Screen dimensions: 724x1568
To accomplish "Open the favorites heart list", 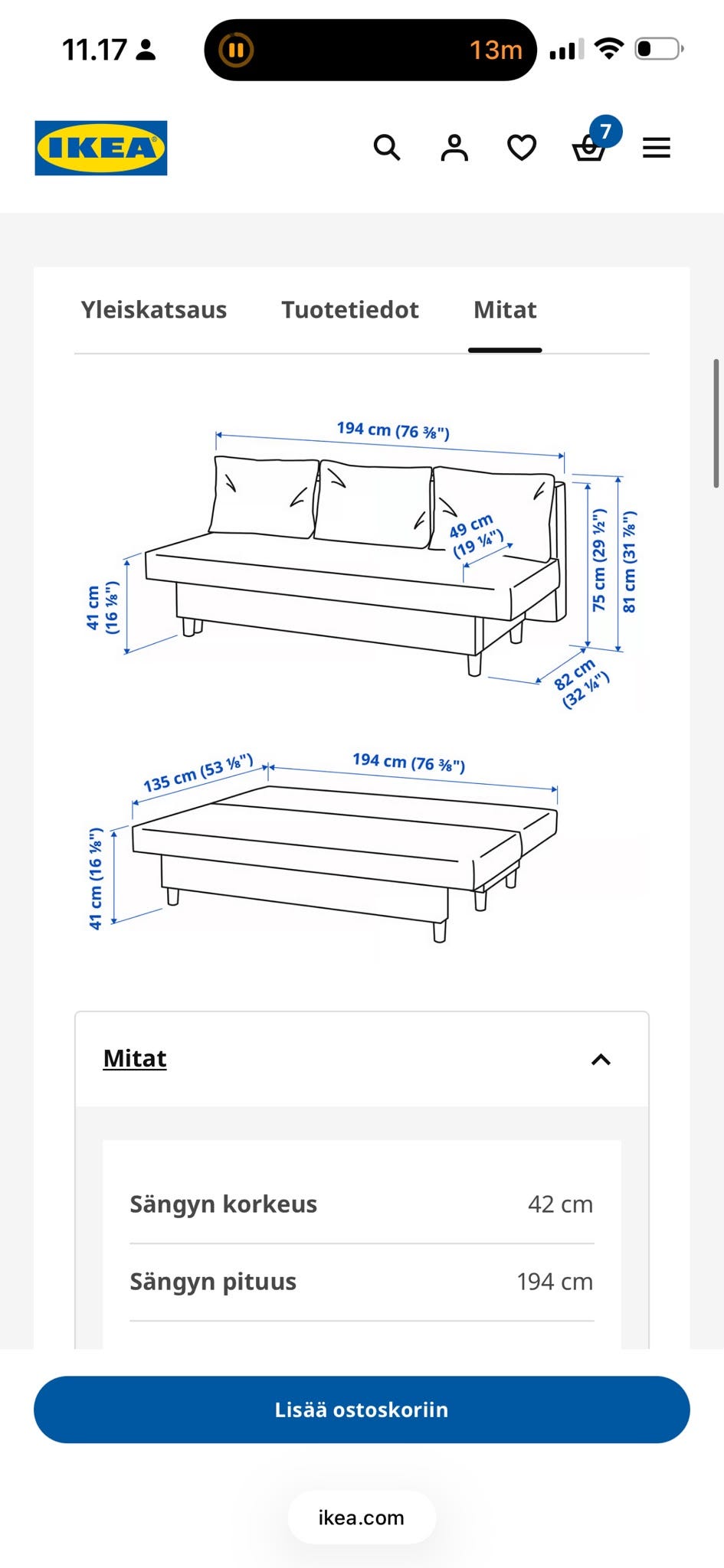I will [x=522, y=147].
